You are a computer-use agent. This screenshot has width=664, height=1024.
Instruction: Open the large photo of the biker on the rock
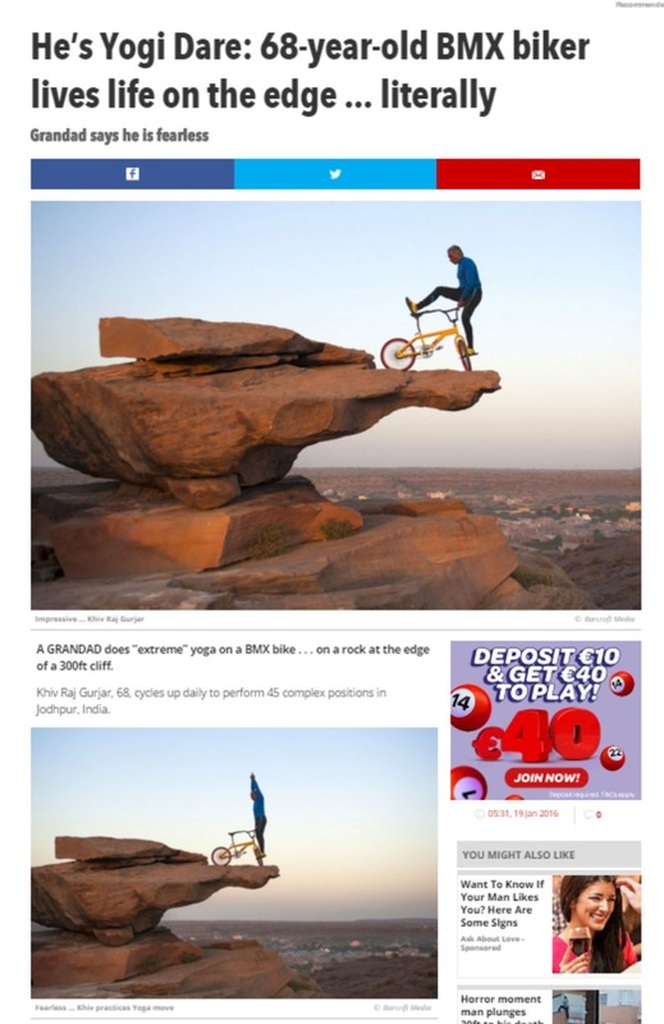pos(335,405)
